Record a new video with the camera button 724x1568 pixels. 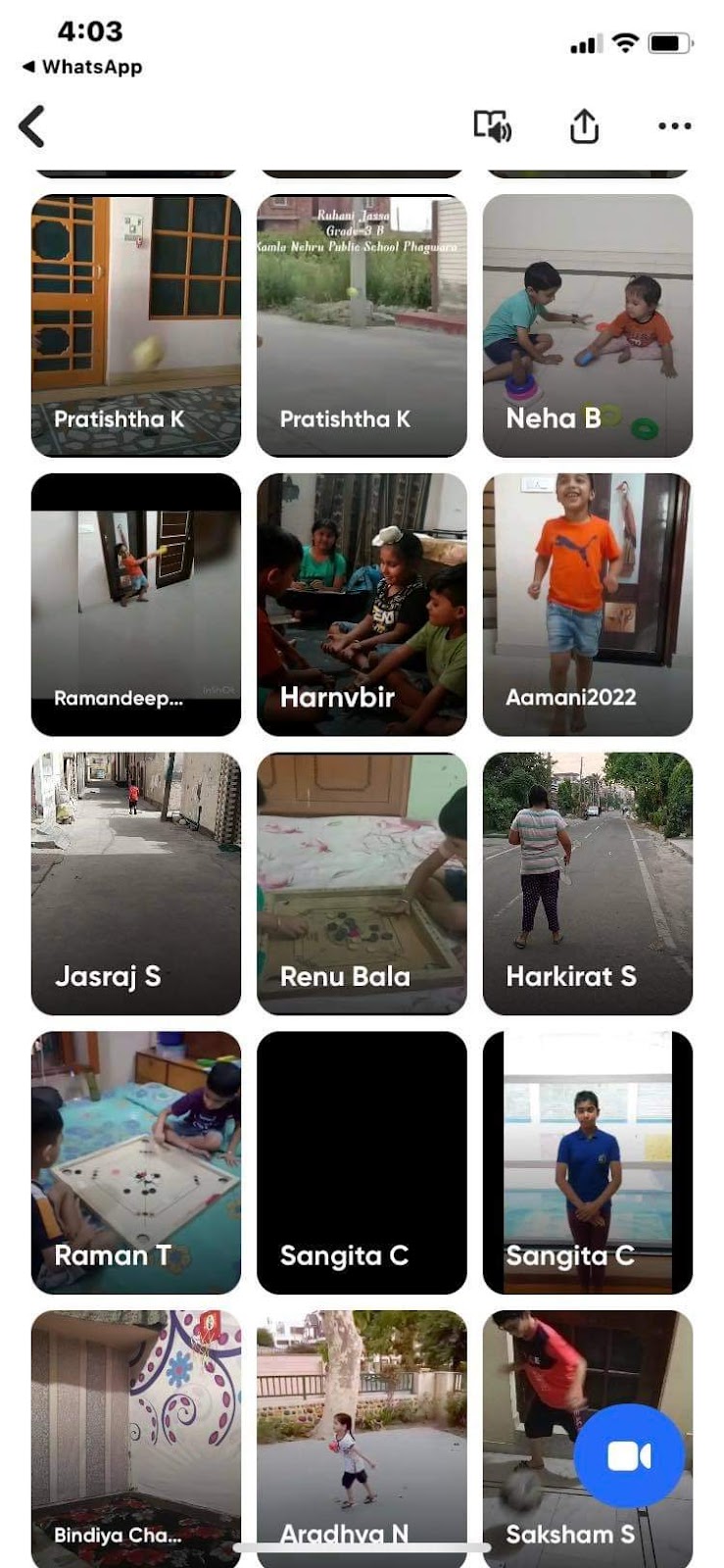[629, 1456]
